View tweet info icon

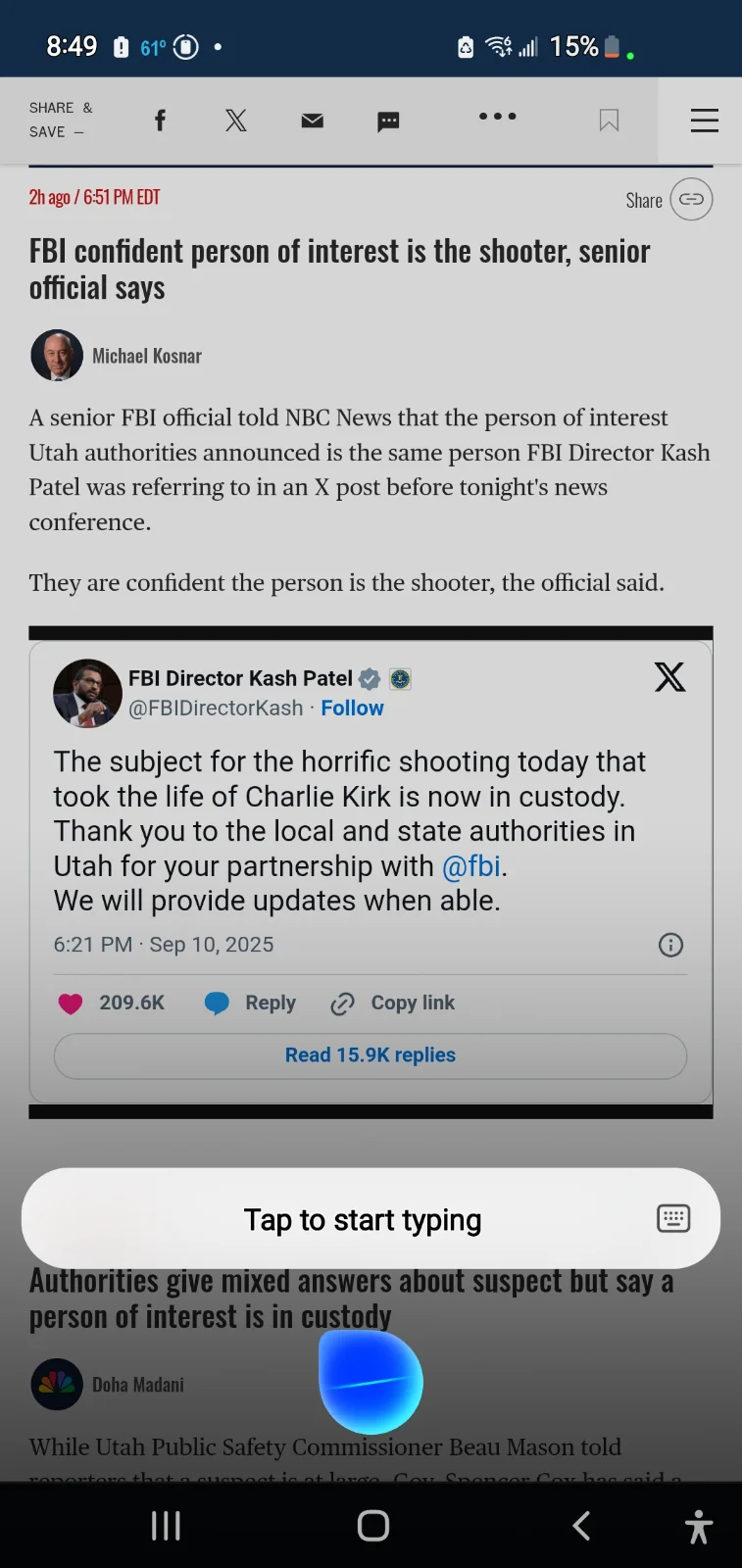click(670, 945)
